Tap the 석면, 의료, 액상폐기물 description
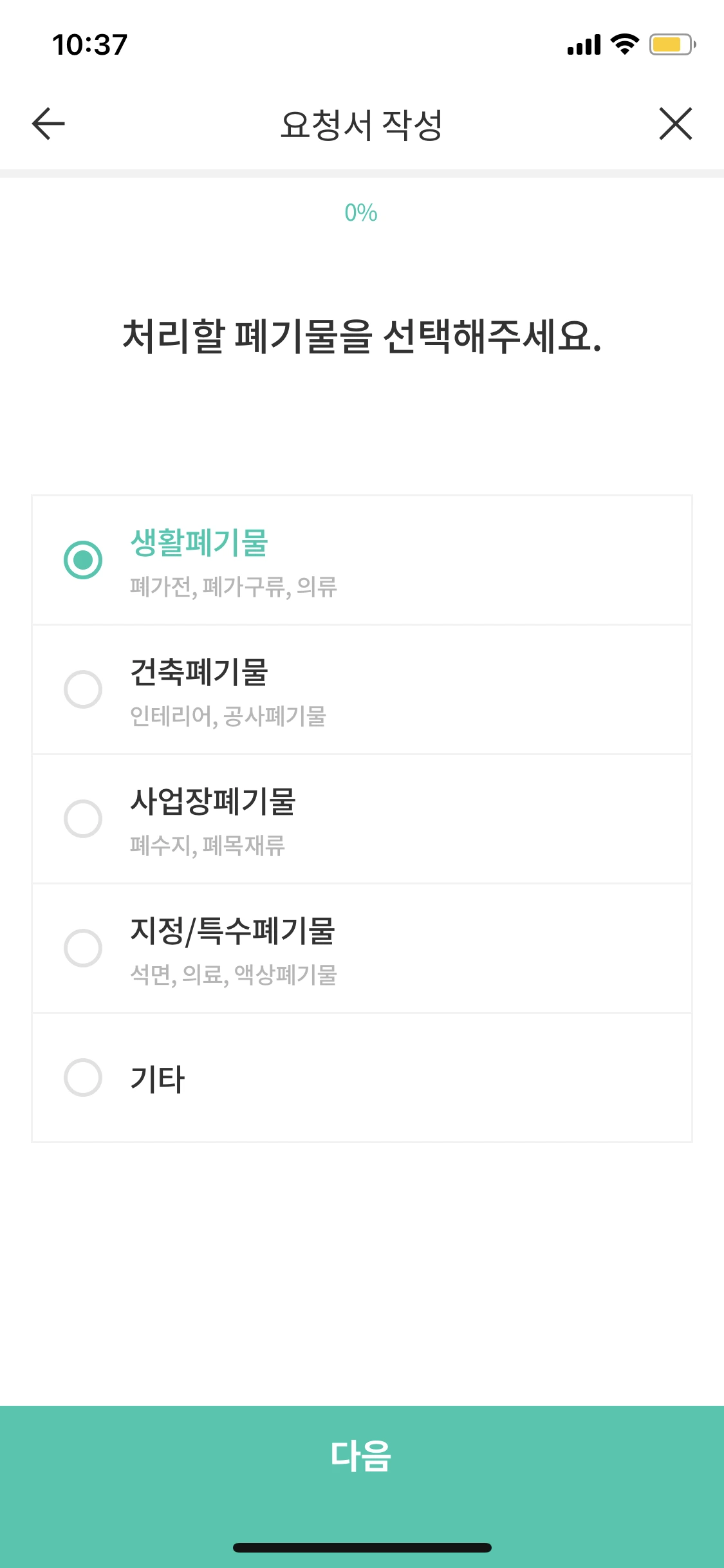 coord(232,976)
